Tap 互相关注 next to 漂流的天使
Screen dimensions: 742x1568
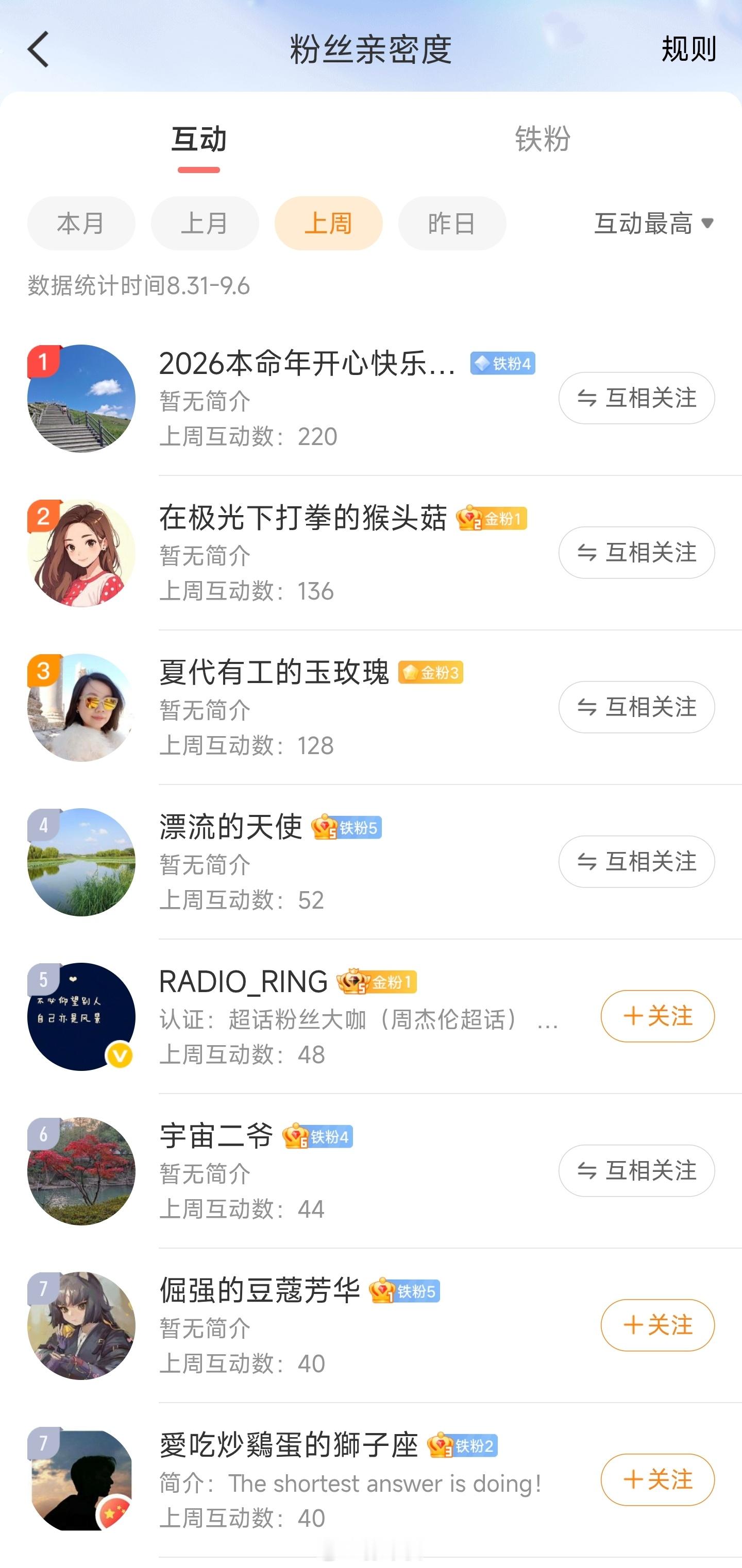[636, 862]
